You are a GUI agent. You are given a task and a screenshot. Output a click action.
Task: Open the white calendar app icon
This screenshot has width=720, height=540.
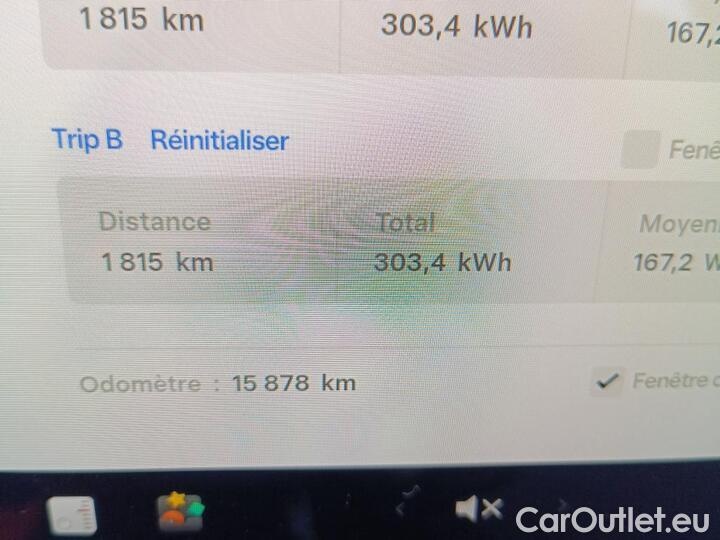[72, 516]
